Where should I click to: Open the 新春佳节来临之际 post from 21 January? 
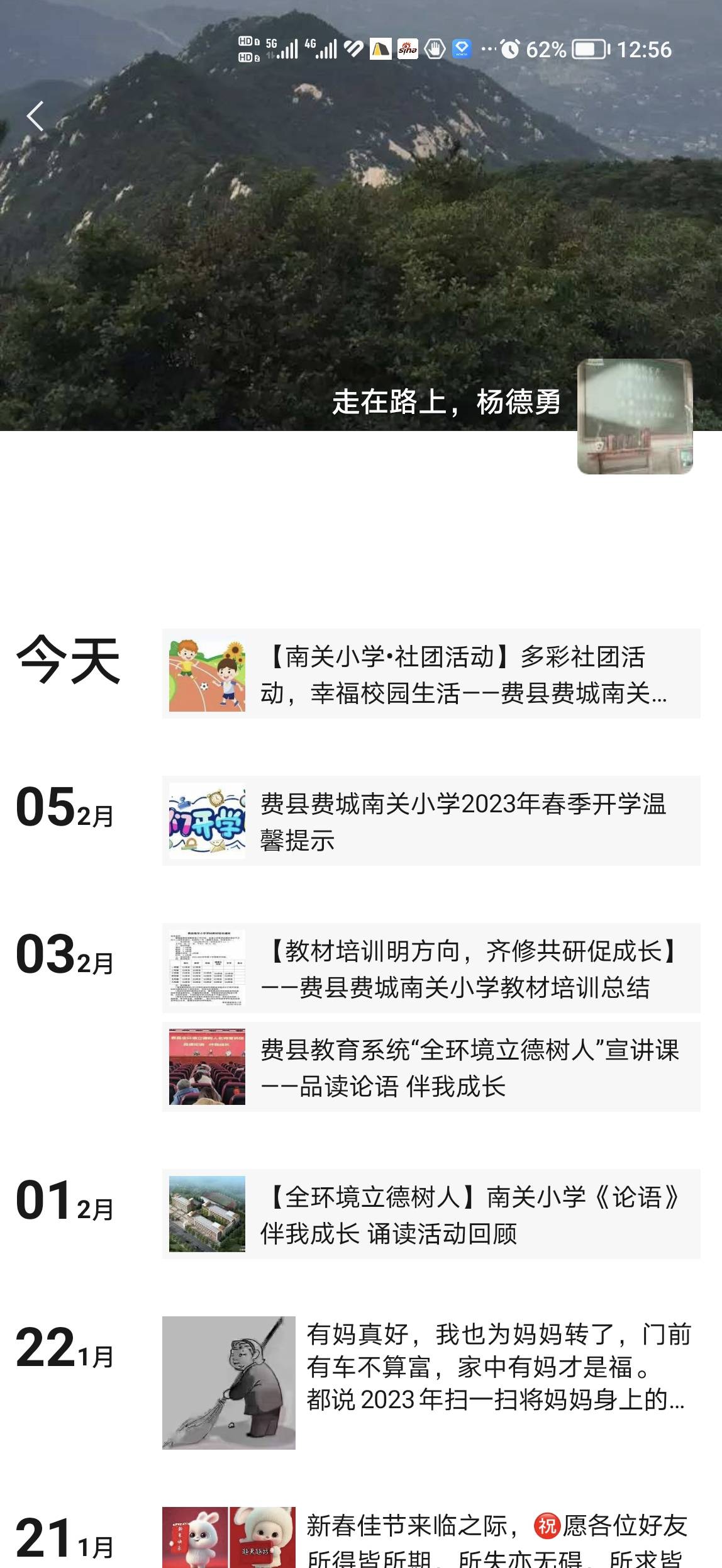431,1538
